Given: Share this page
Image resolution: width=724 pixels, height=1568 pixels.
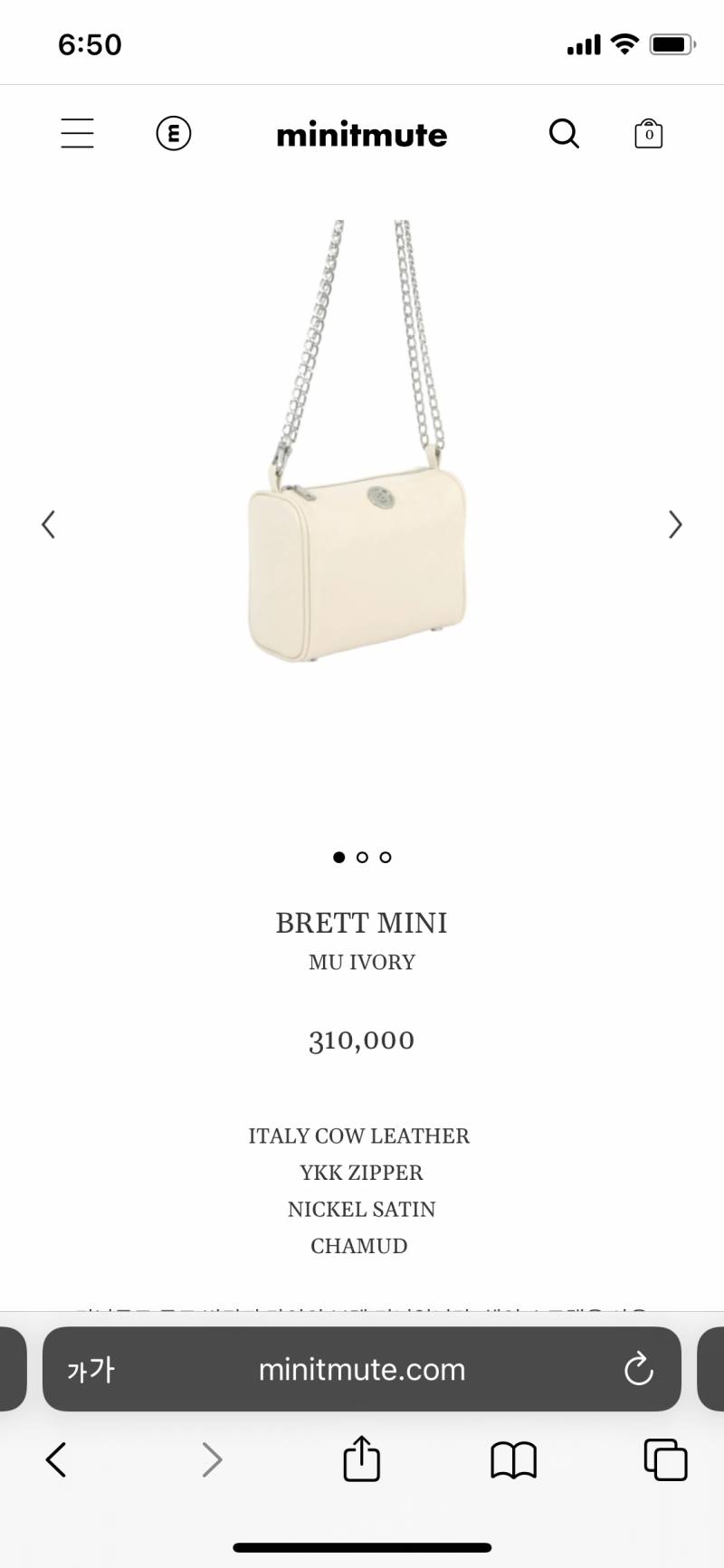Looking at the screenshot, I should (x=361, y=1459).
